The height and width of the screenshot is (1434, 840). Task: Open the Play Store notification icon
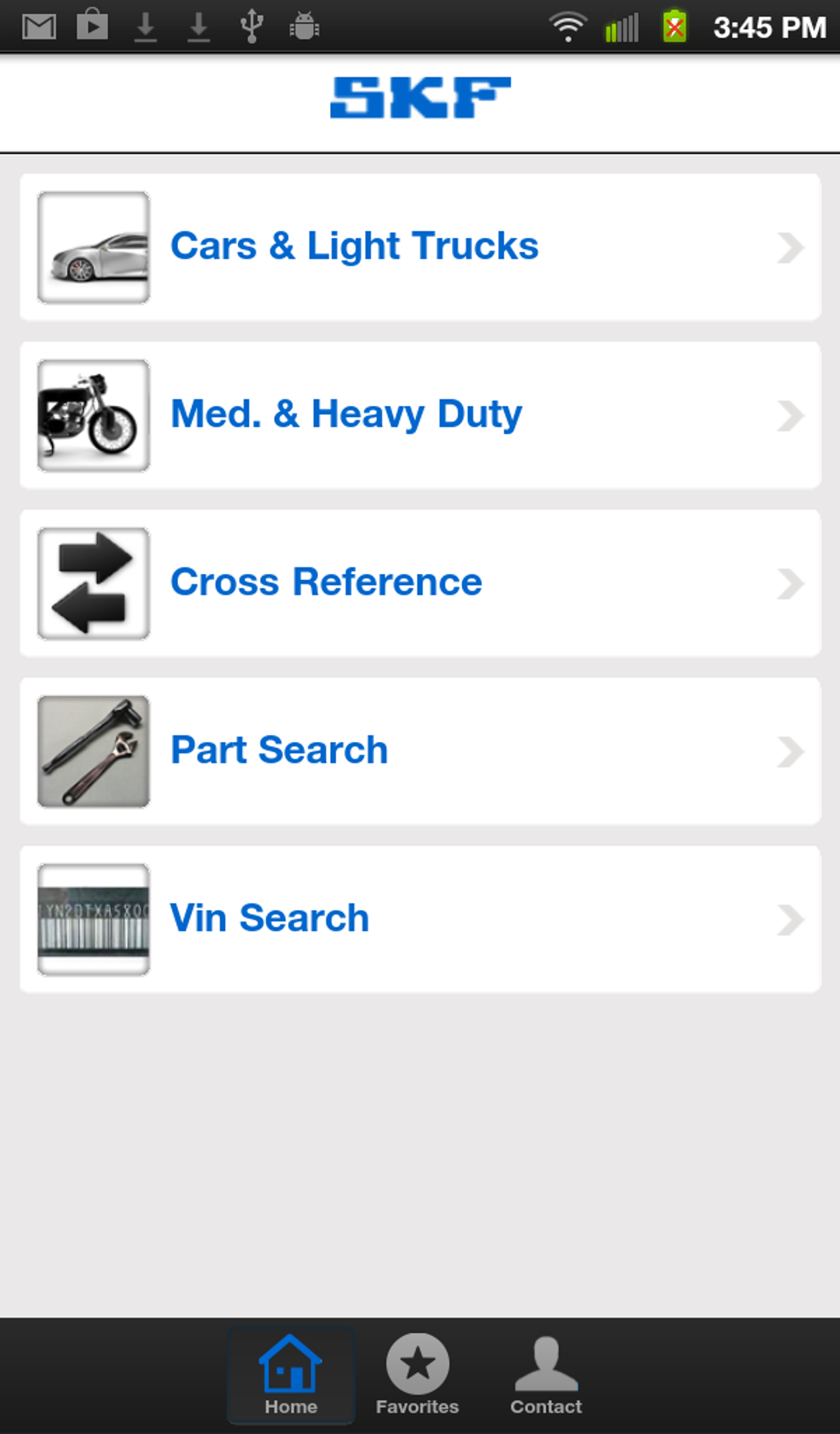(x=91, y=26)
